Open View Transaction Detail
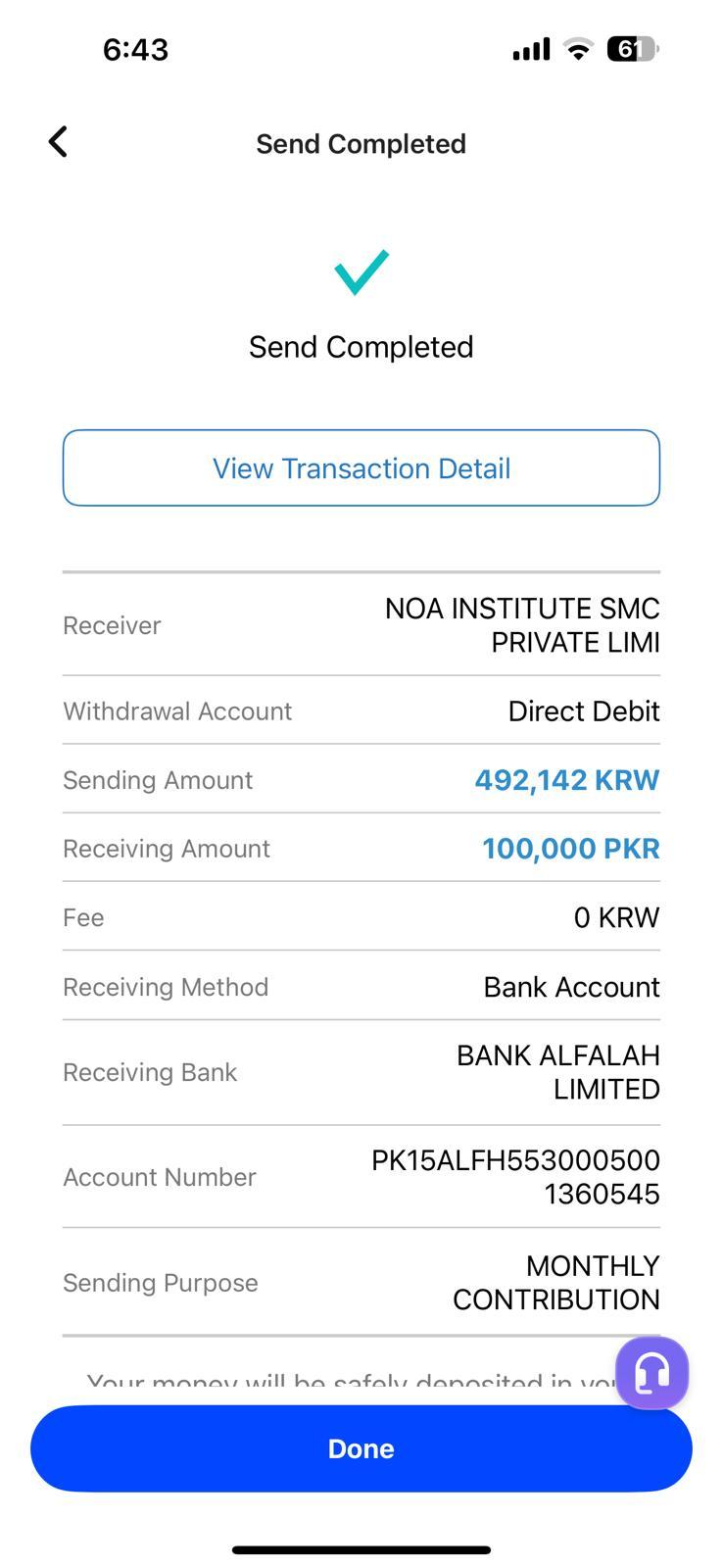The width and height of the screenshot is (723, 1568). 361,468
